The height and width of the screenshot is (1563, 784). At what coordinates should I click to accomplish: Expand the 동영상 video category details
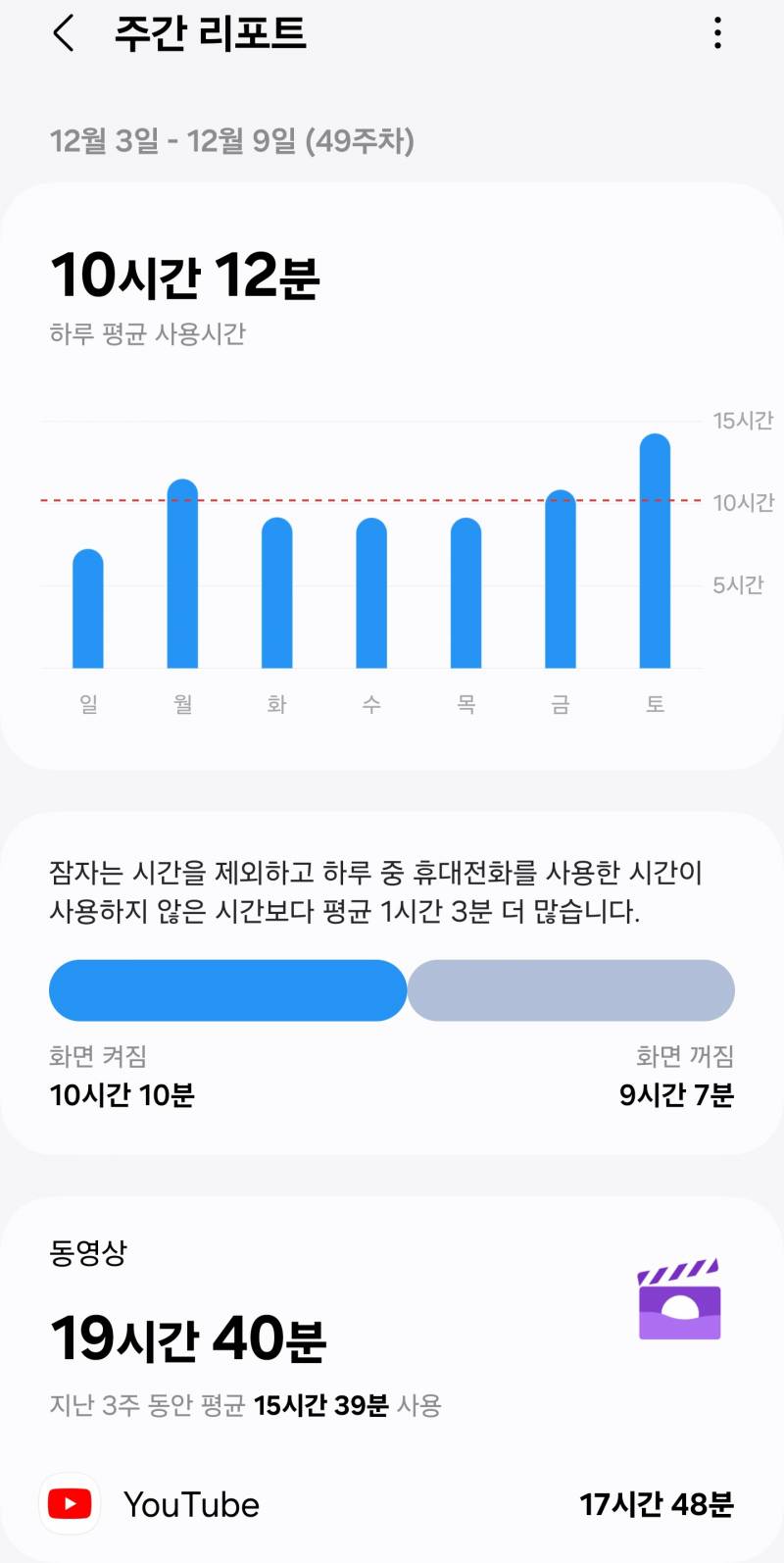point(89,1252)
